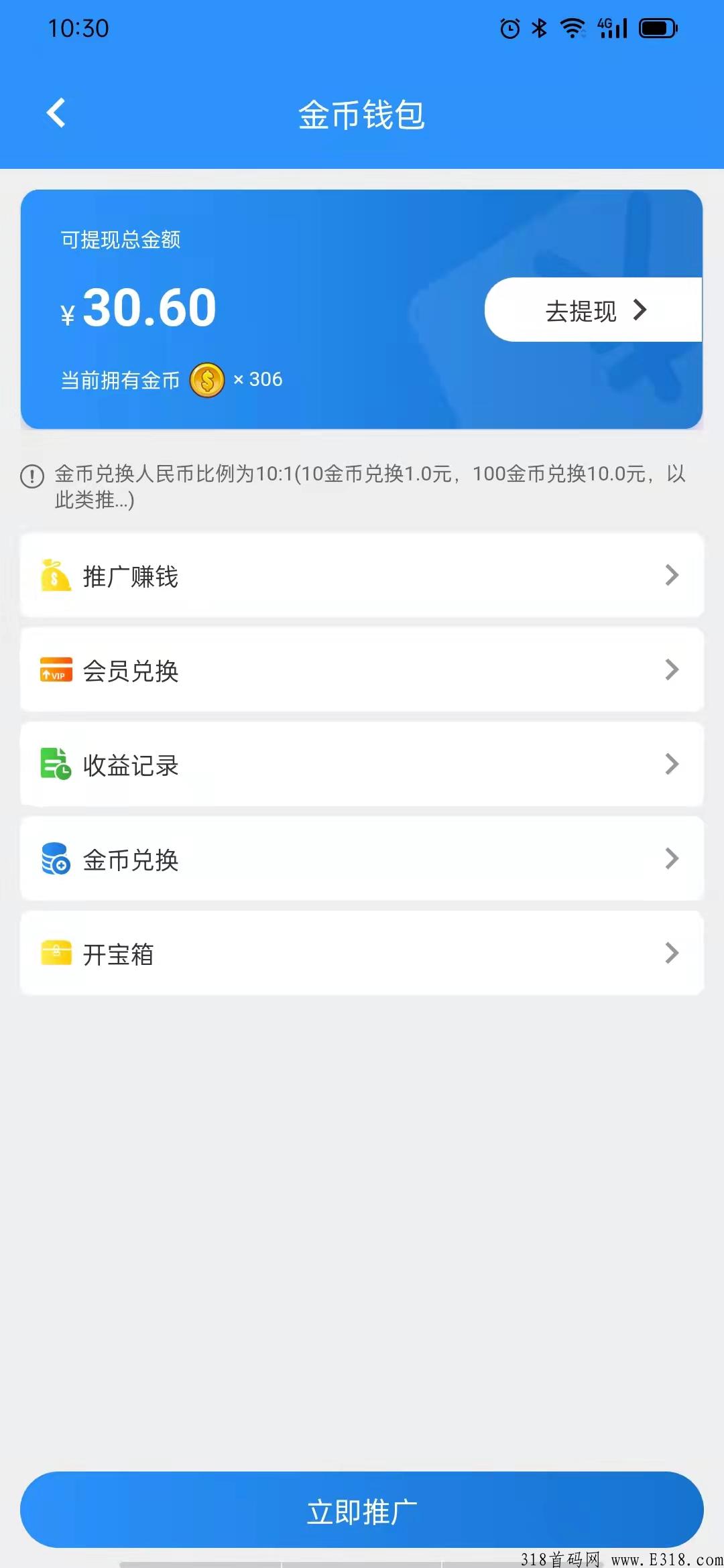Go back using the top-left arrow
724x1568 pixels.
tap(56, 113)
